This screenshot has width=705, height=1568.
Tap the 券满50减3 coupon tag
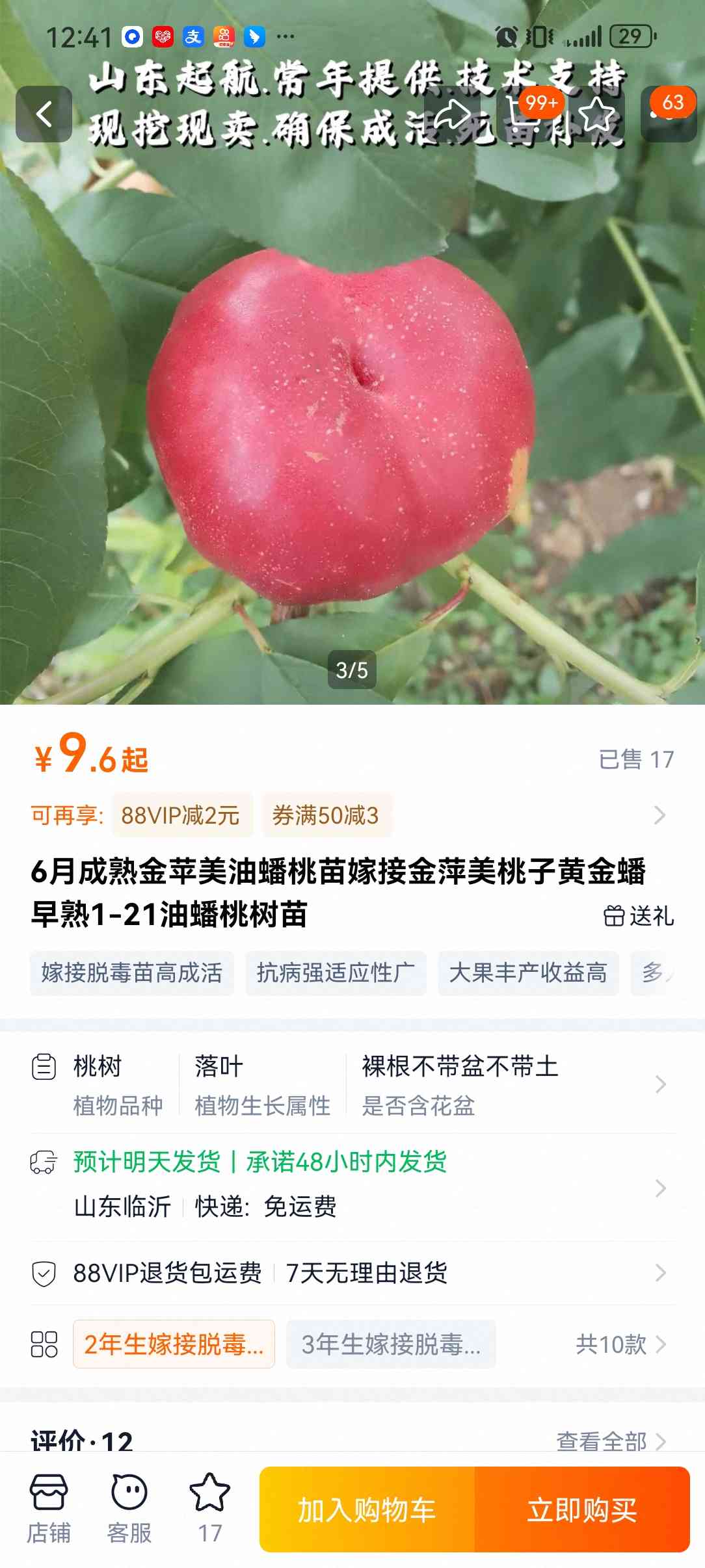[326, 815]
